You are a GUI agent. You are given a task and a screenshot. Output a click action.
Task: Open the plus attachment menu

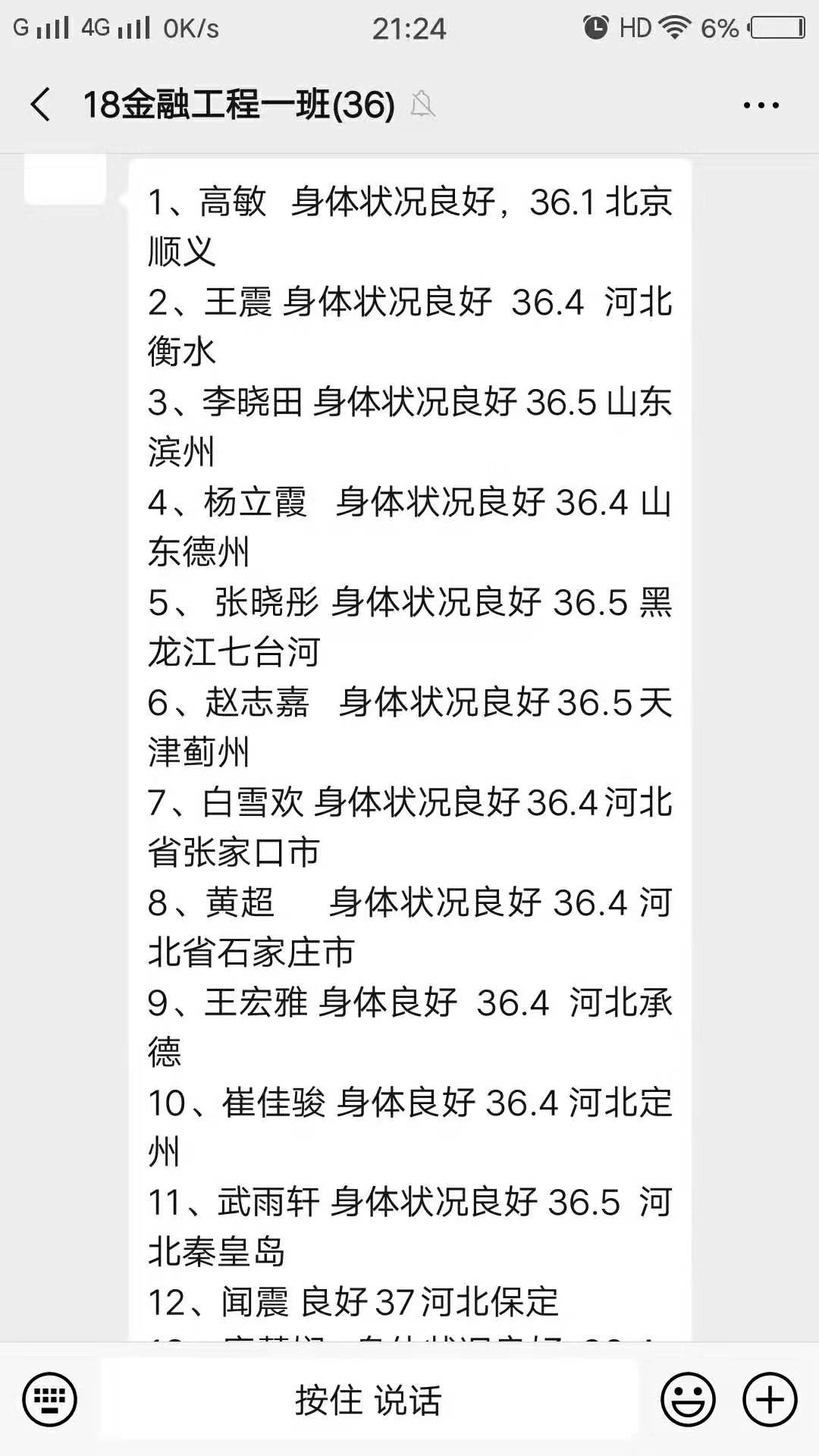770,1399
